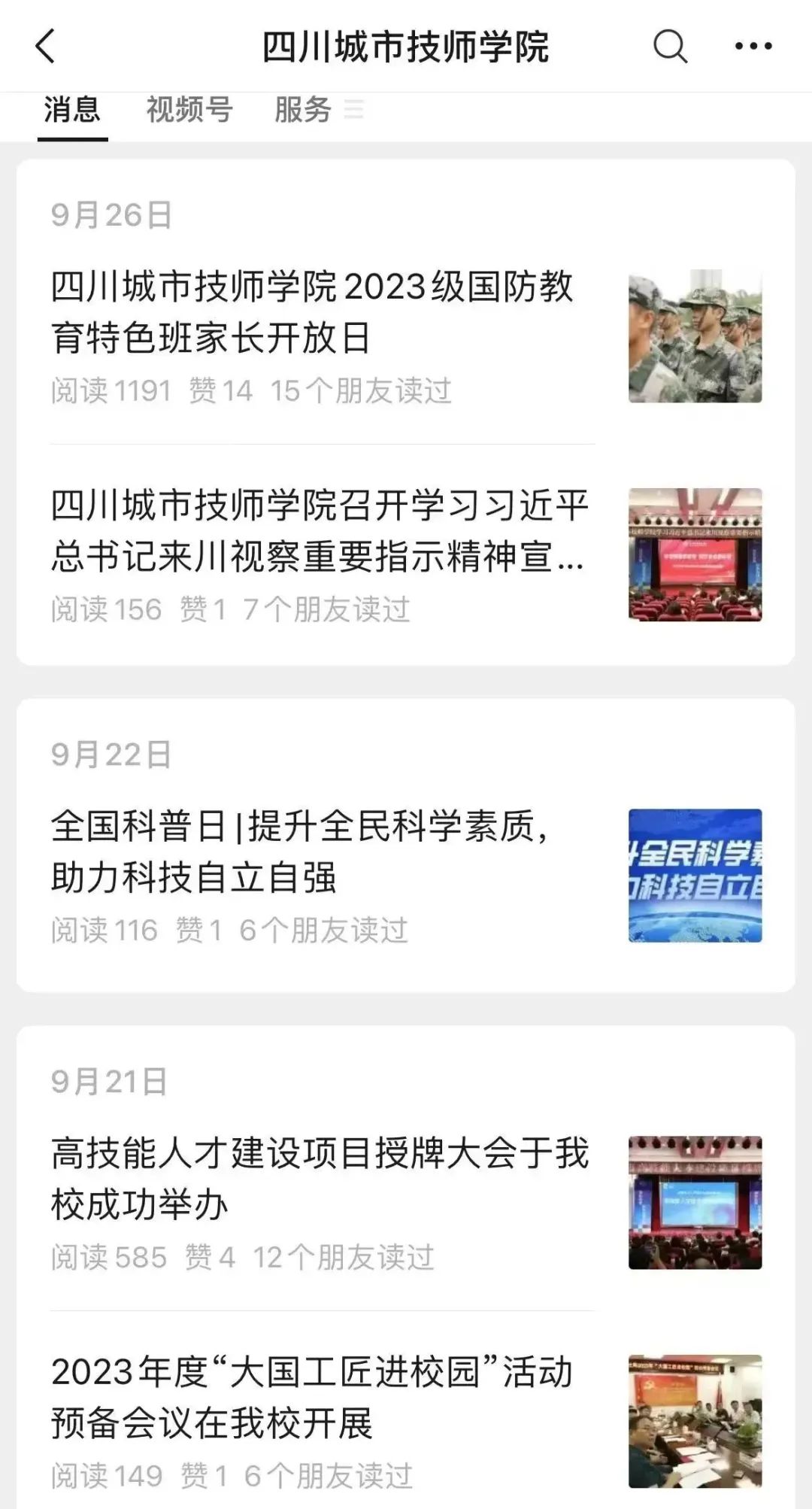Go back using the back arrow
The height and width of the screenshot is (1509, 812).
45,47
